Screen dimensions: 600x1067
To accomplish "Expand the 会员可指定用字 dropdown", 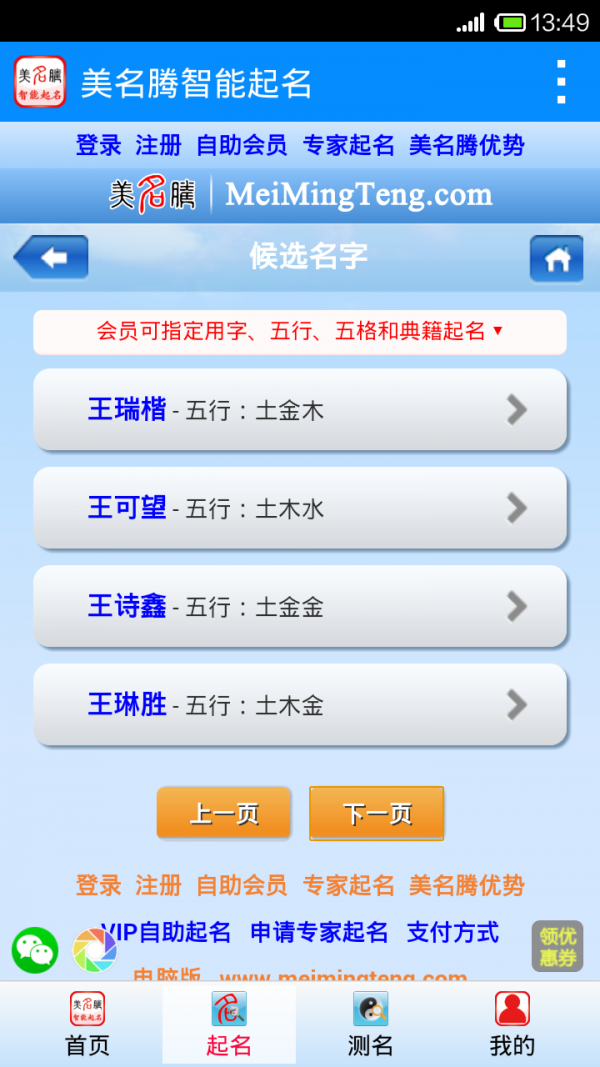I will 299,332.
